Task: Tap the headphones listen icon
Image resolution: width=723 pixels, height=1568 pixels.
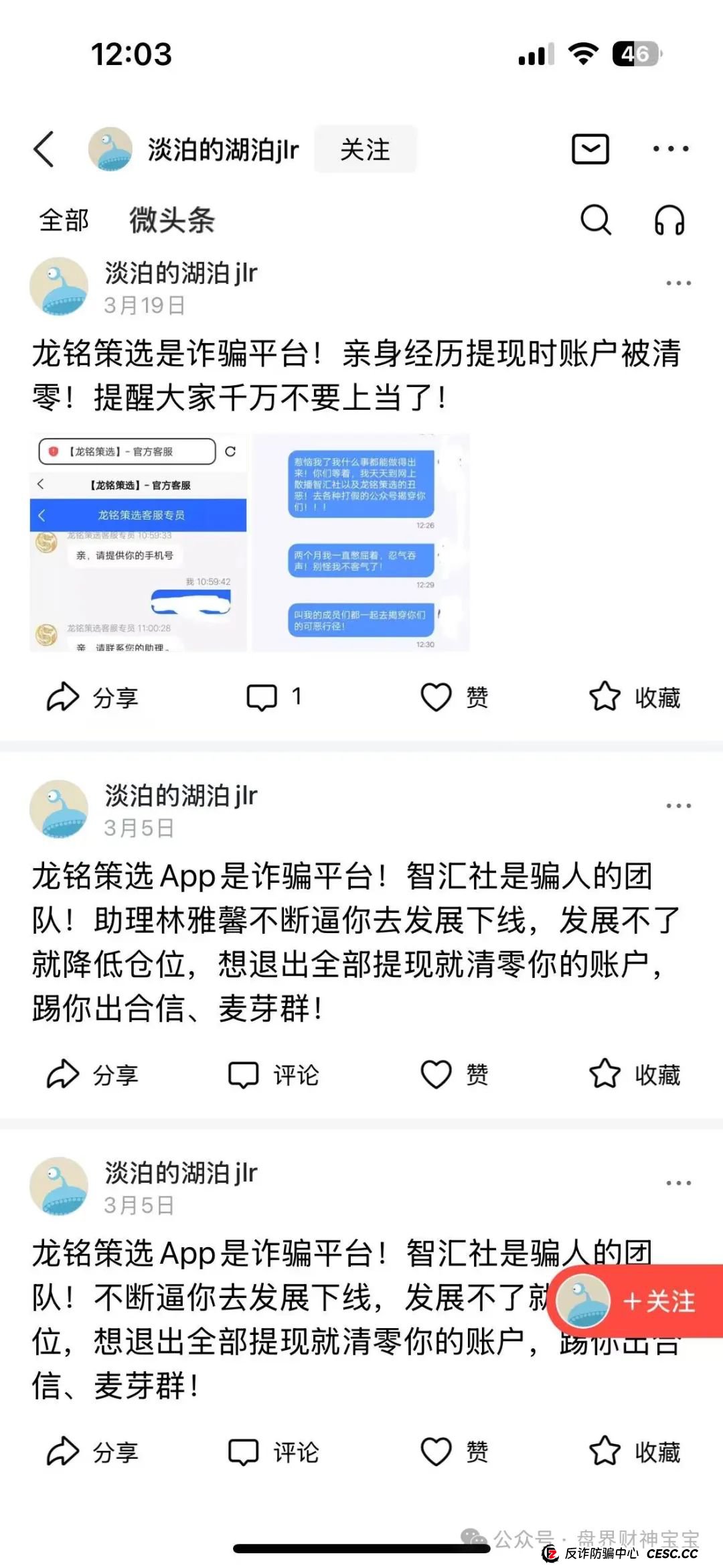Action: 669,220
